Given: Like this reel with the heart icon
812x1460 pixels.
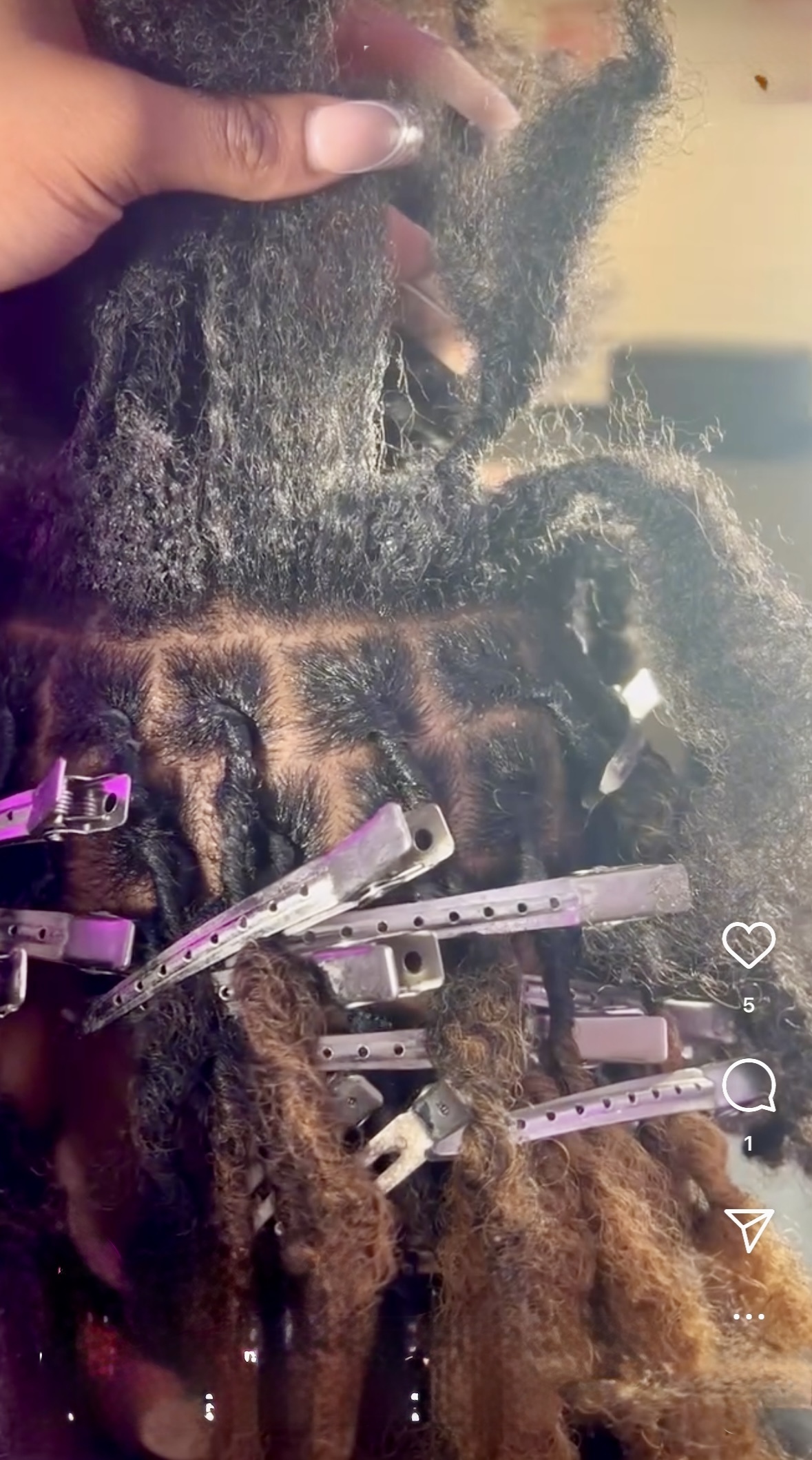Looking at the screenshot, I should [x=749, y=945].
